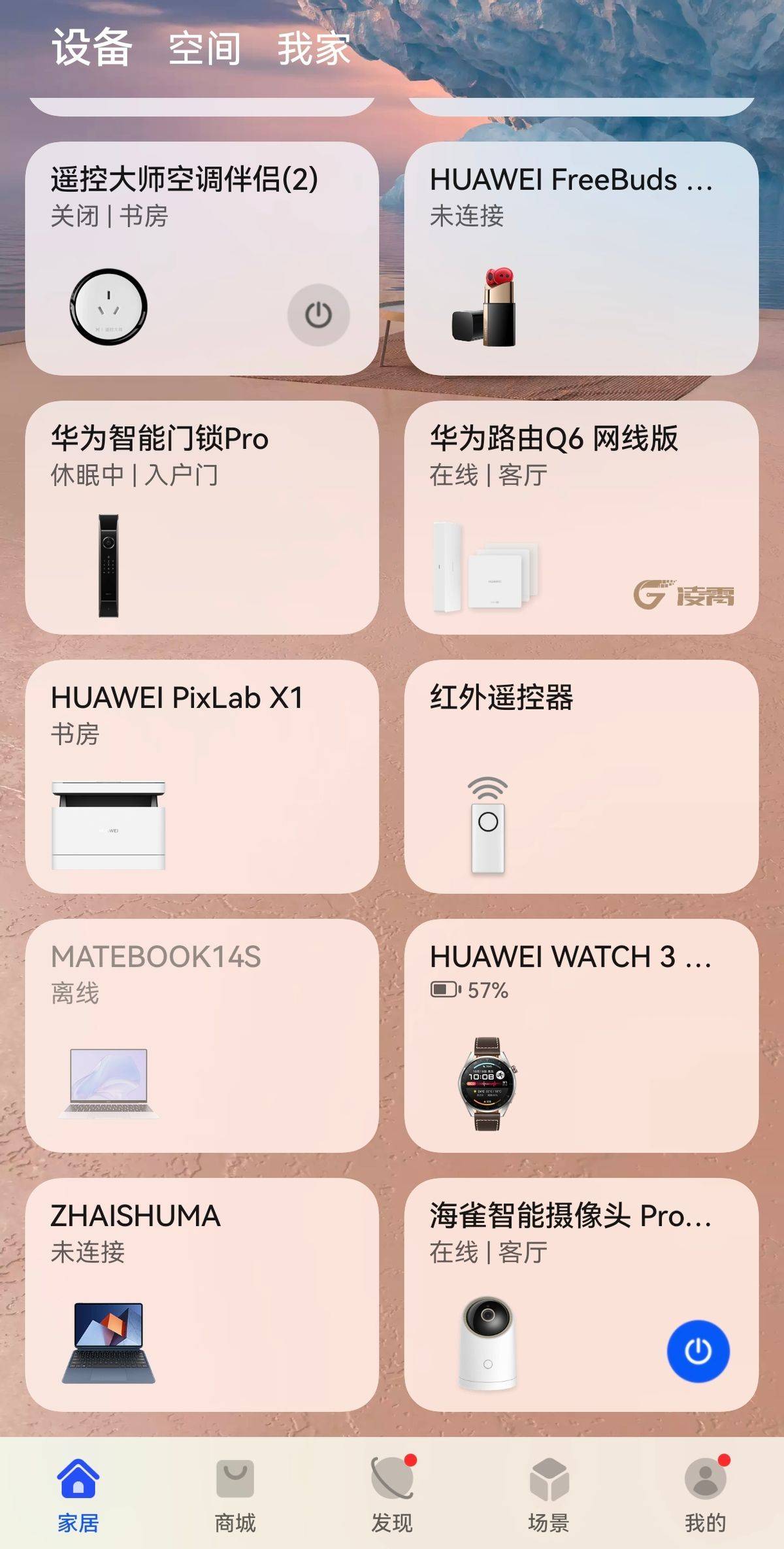784x1549 pixels.
Task: Open the 红外遥控器 card
Action: tap(581, 776)
